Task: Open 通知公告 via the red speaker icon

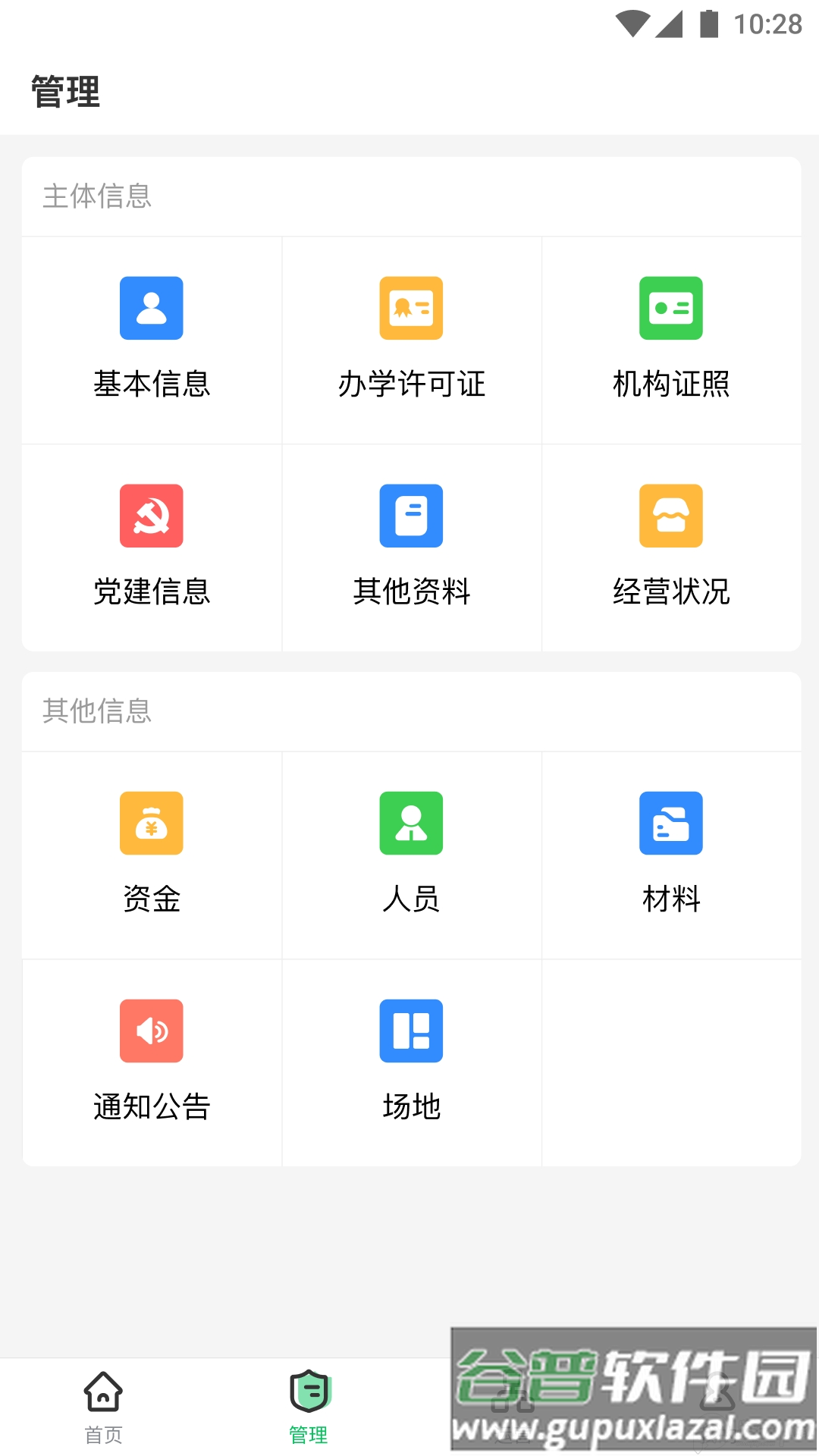Action: pos(151,1031)
